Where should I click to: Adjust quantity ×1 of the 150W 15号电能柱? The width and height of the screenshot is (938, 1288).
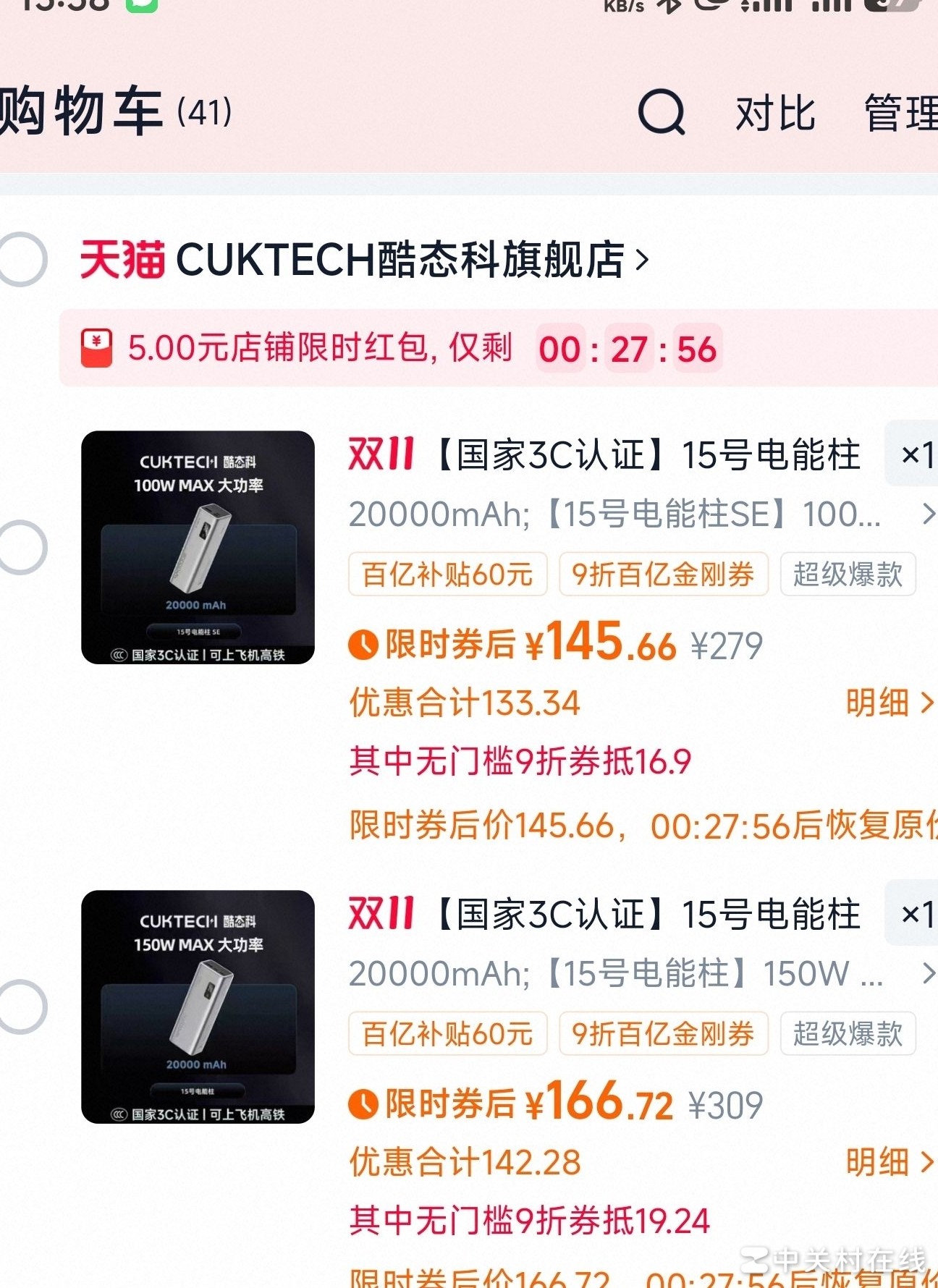point(915,914)
